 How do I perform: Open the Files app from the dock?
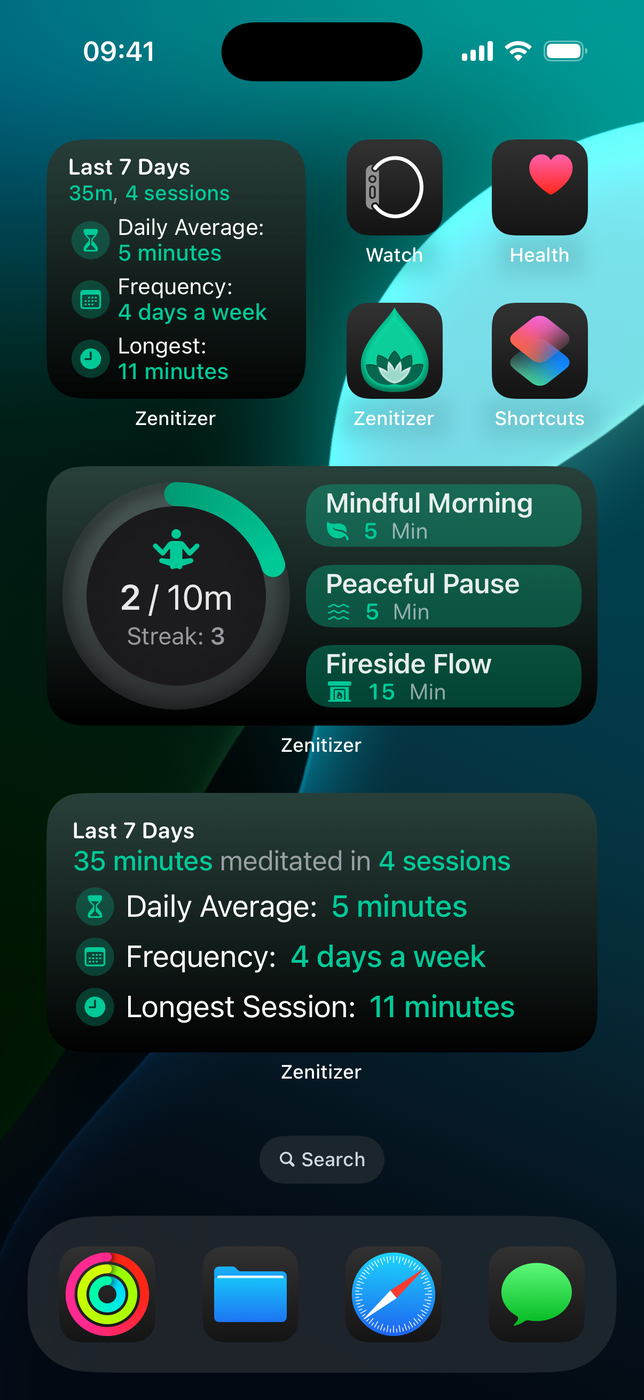(x=250, y=1294)
